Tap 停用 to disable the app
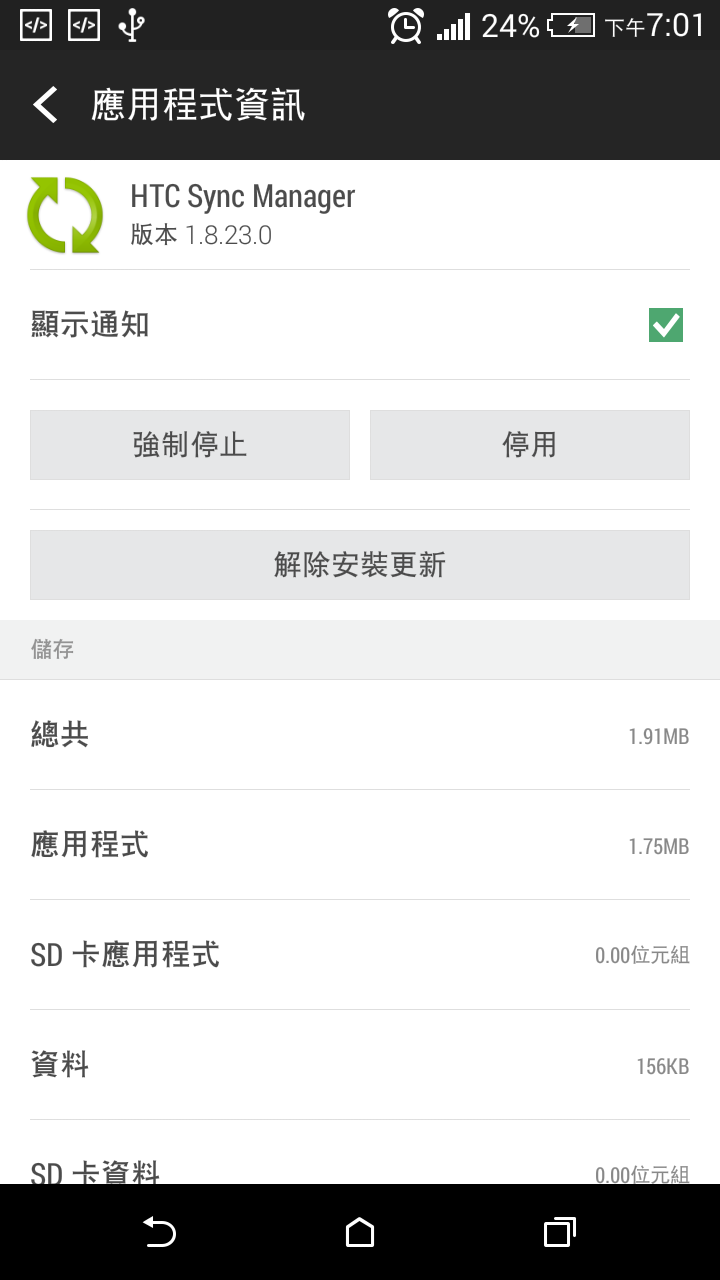Image resolution: width=720 pixels, height=1280 pixels. pos(530,445)
